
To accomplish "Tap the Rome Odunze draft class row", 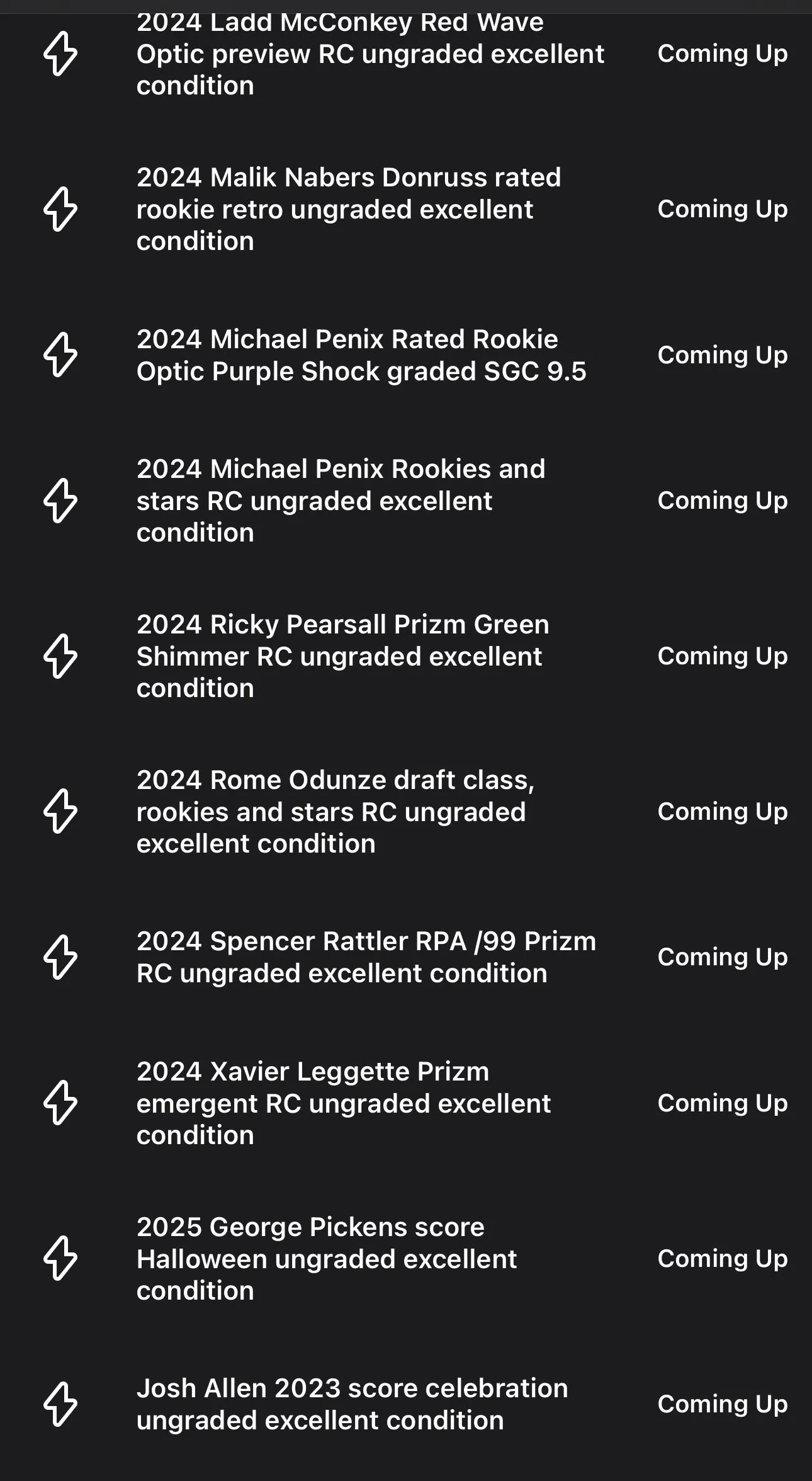I will 406,812.
